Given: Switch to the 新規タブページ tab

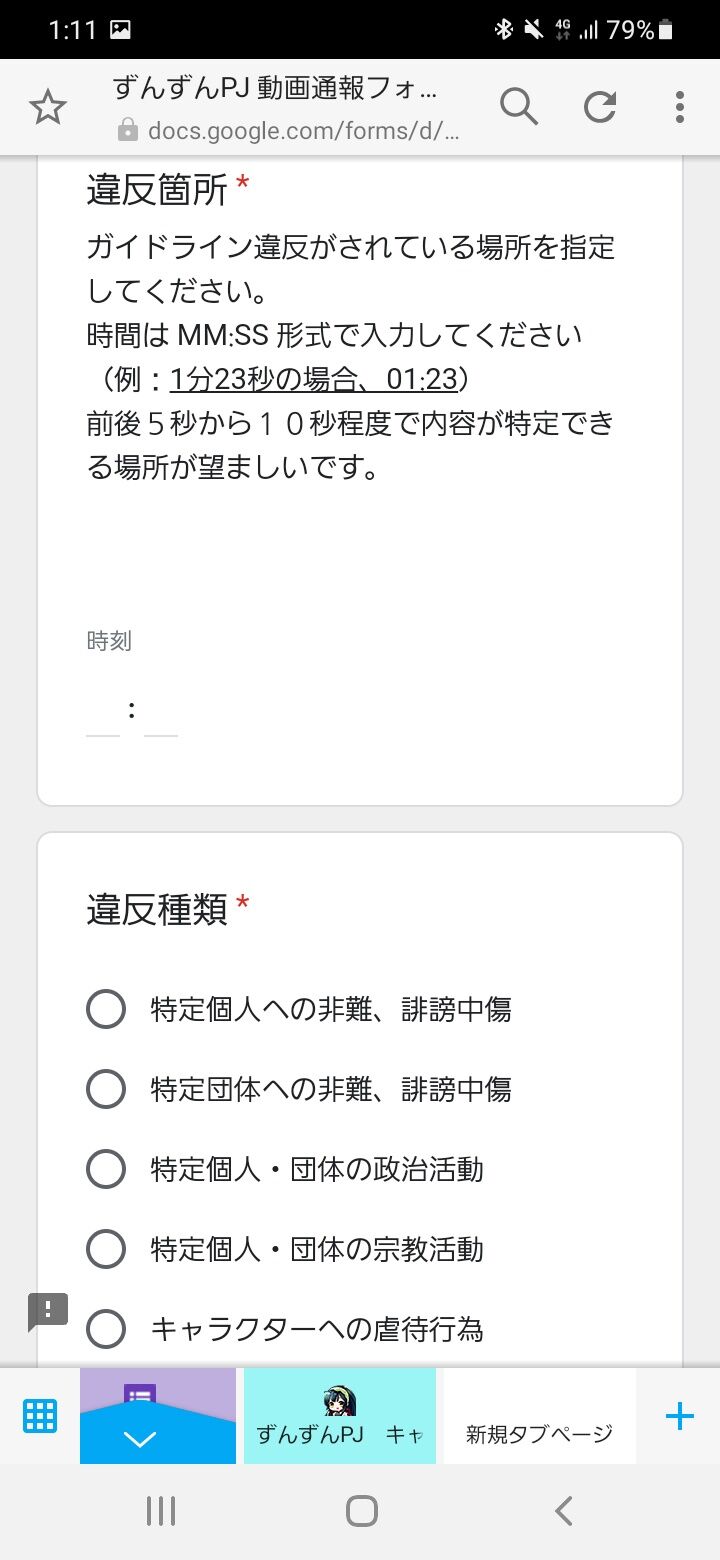Looking at the screenshot, I should click(x=540, y=1416).
